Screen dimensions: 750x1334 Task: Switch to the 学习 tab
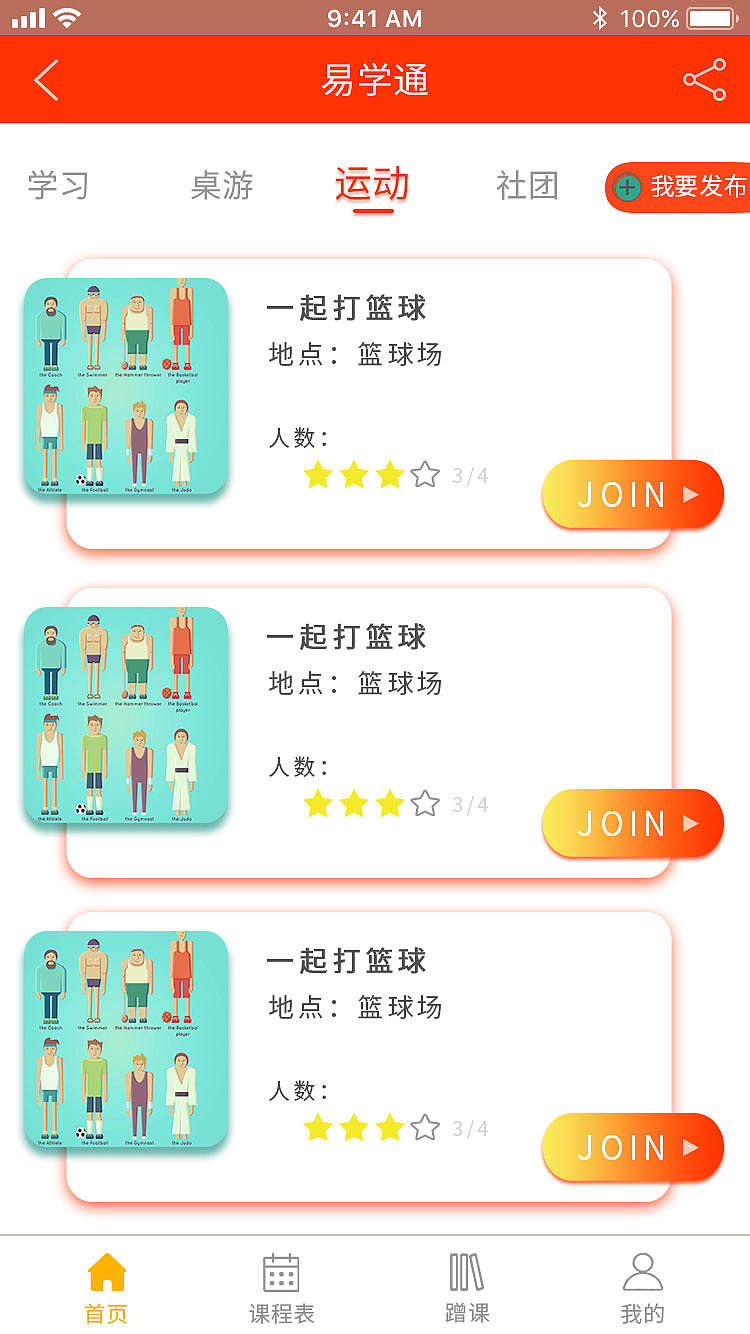pos(60,186)
